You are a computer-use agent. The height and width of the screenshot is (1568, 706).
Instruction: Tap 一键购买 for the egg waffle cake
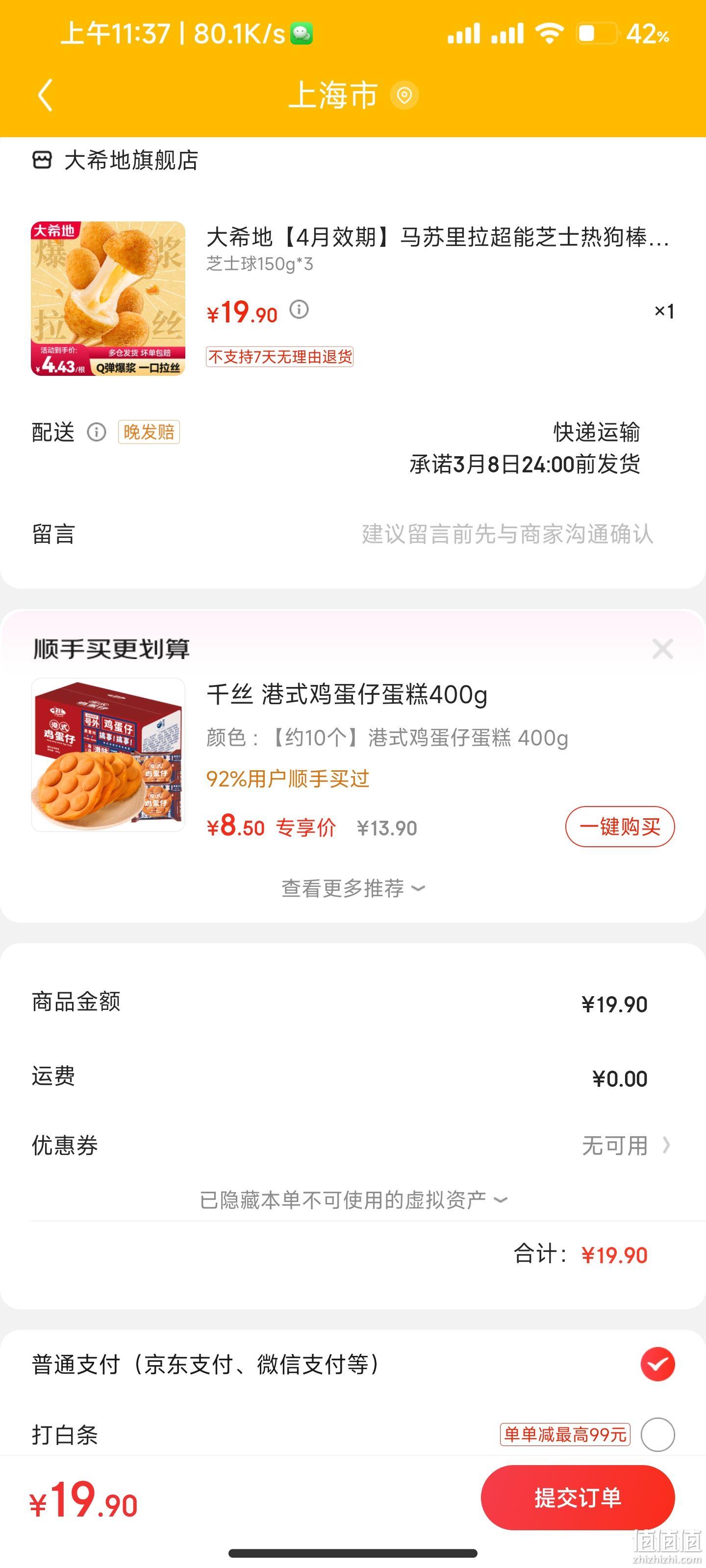[x=620, y=827]
